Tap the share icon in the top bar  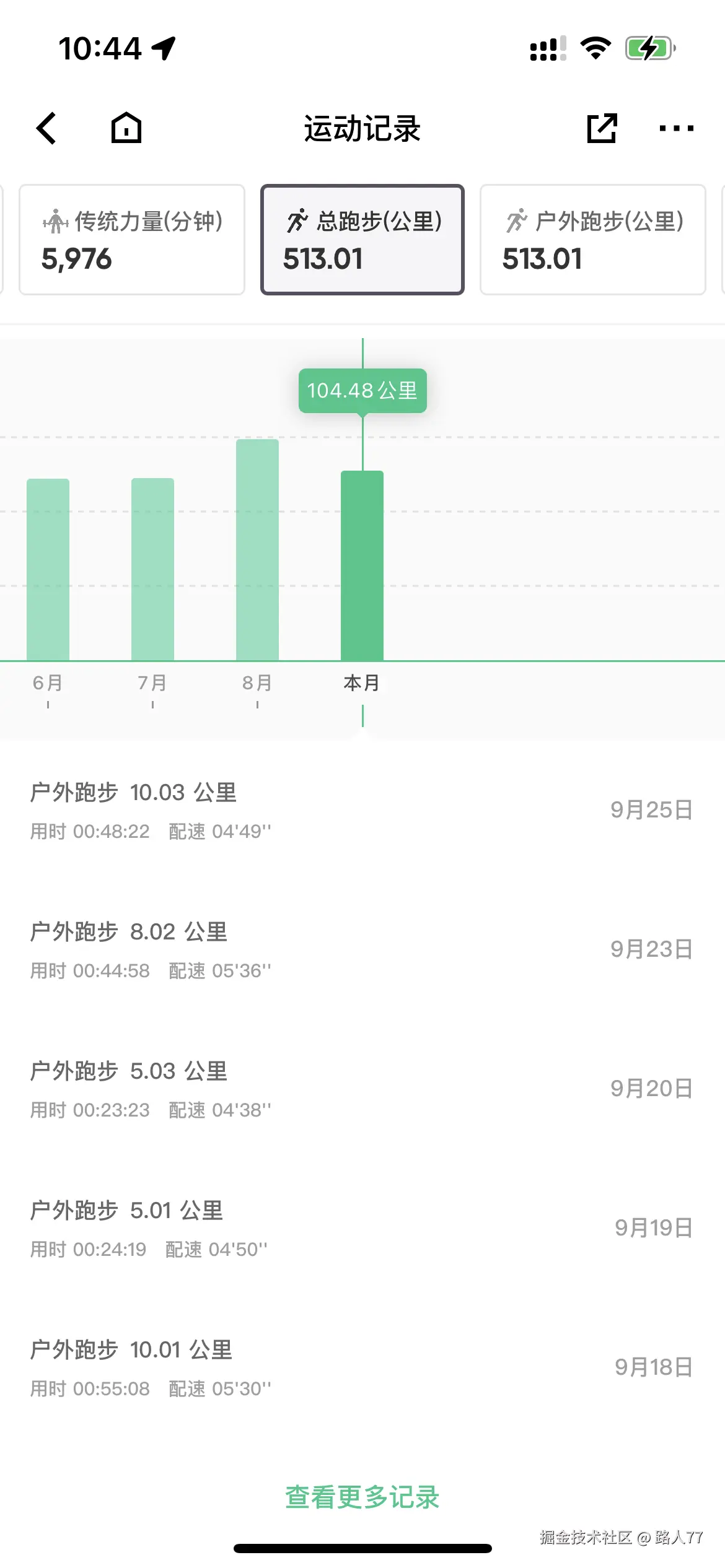[602, 128]
